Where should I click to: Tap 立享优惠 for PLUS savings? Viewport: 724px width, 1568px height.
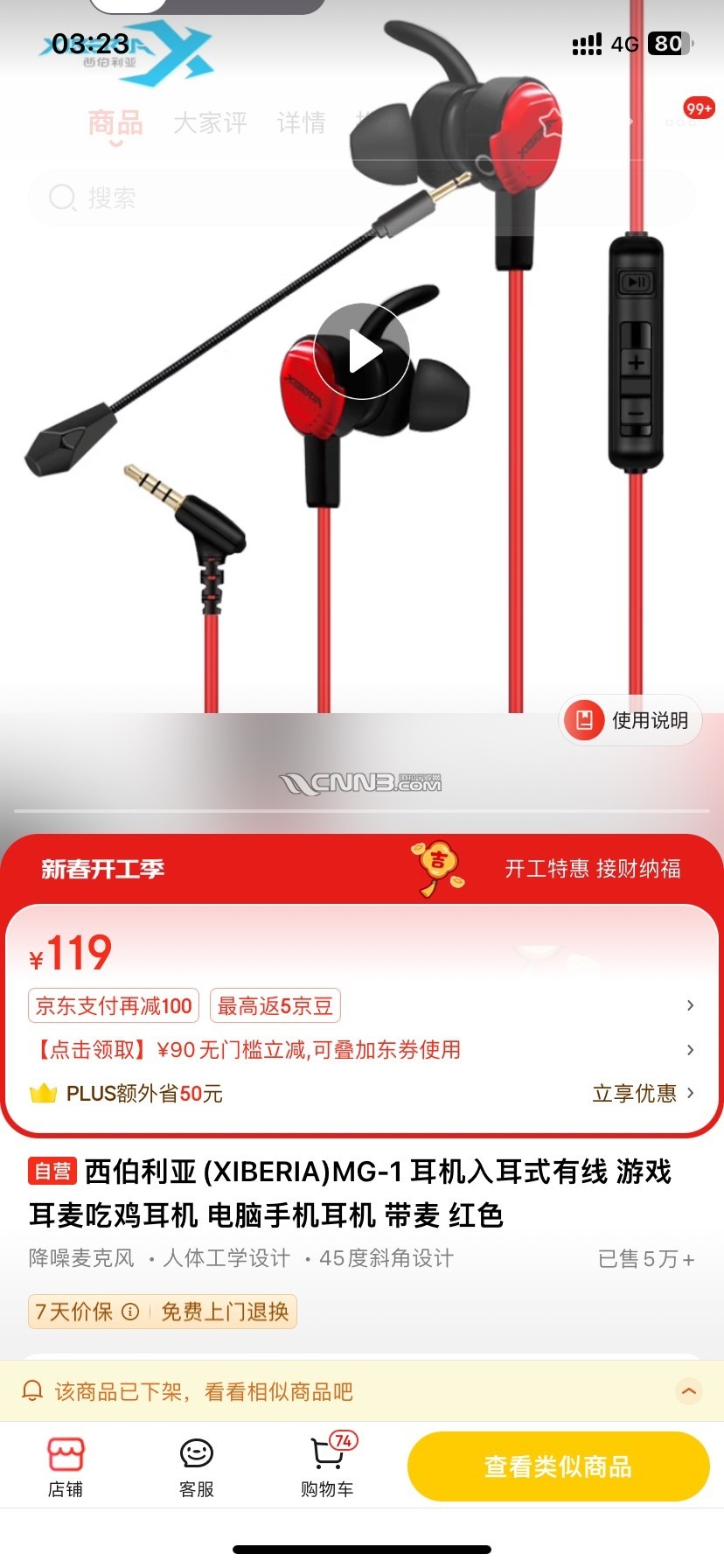(643, 1093)
